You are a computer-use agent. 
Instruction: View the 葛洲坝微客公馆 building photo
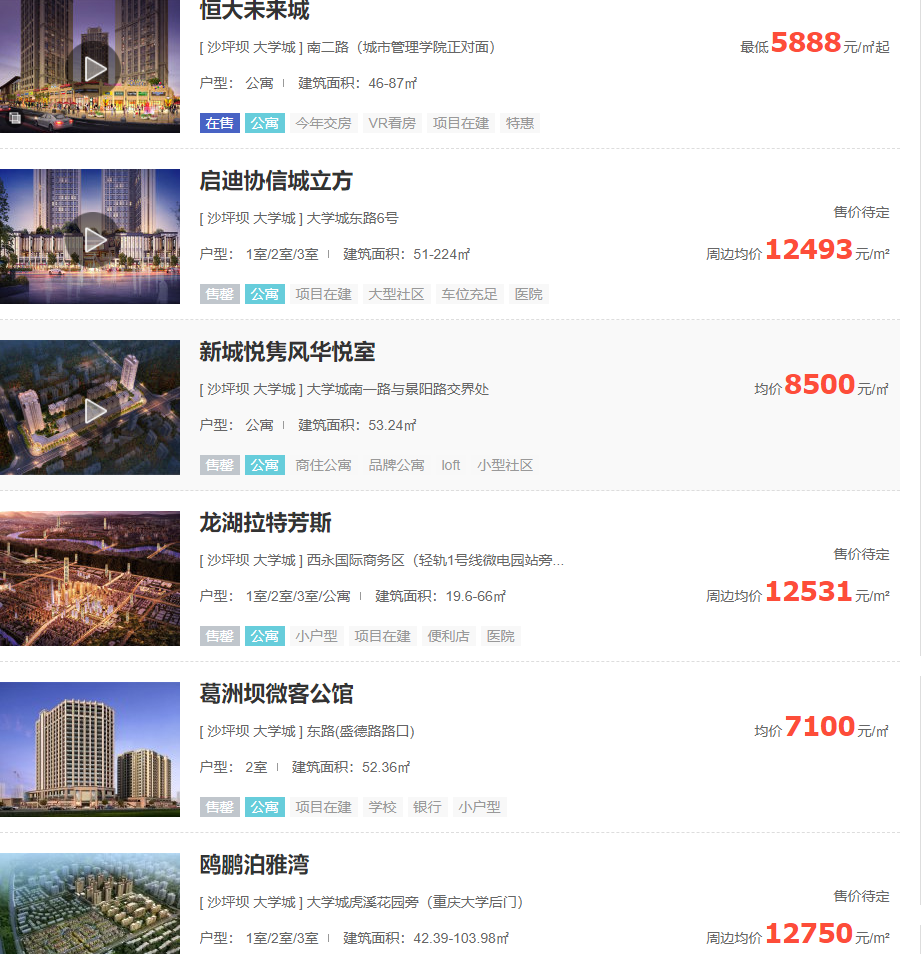[90, 749]
